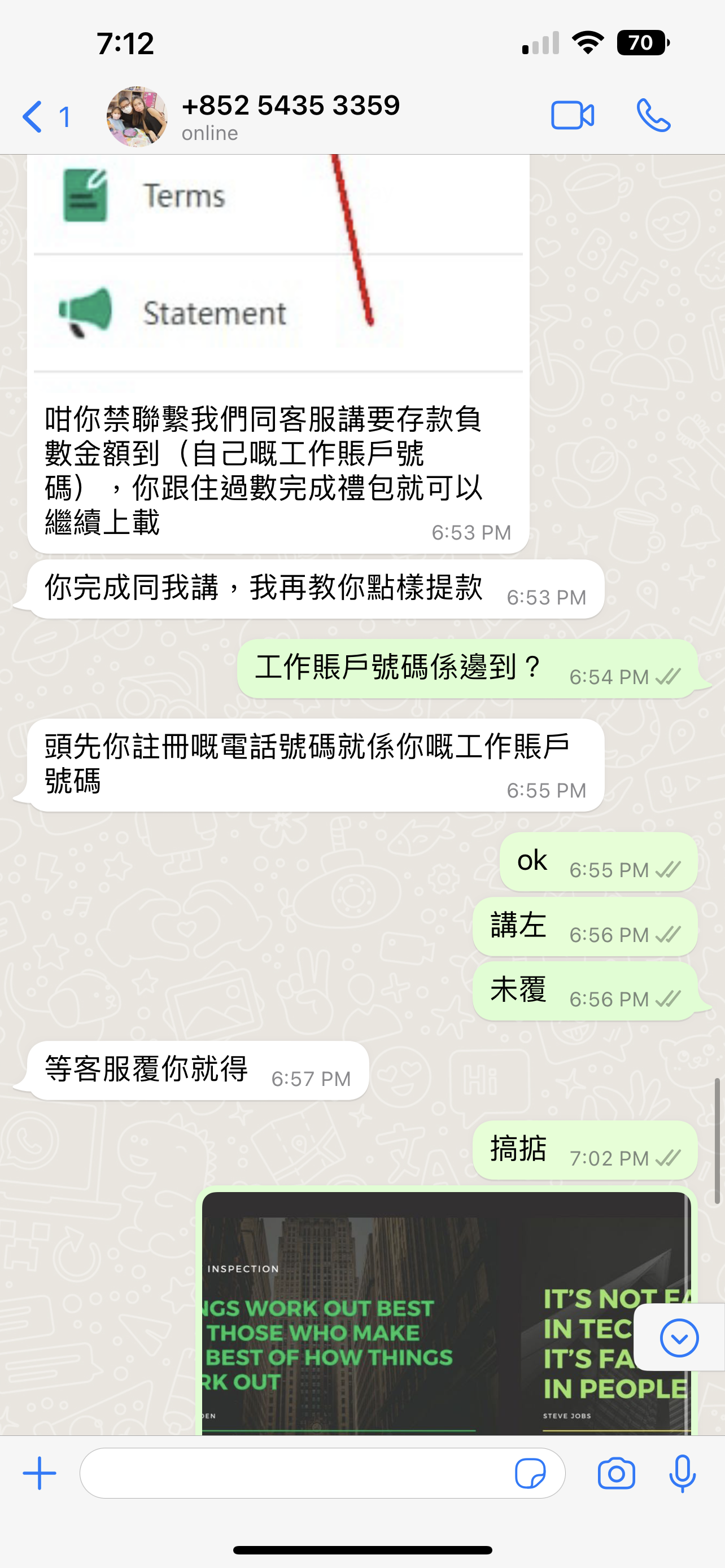Go back to the chats list
The width and height of the screenshot is (725, 1568).
pyautogui.click(x=45, y=116)
